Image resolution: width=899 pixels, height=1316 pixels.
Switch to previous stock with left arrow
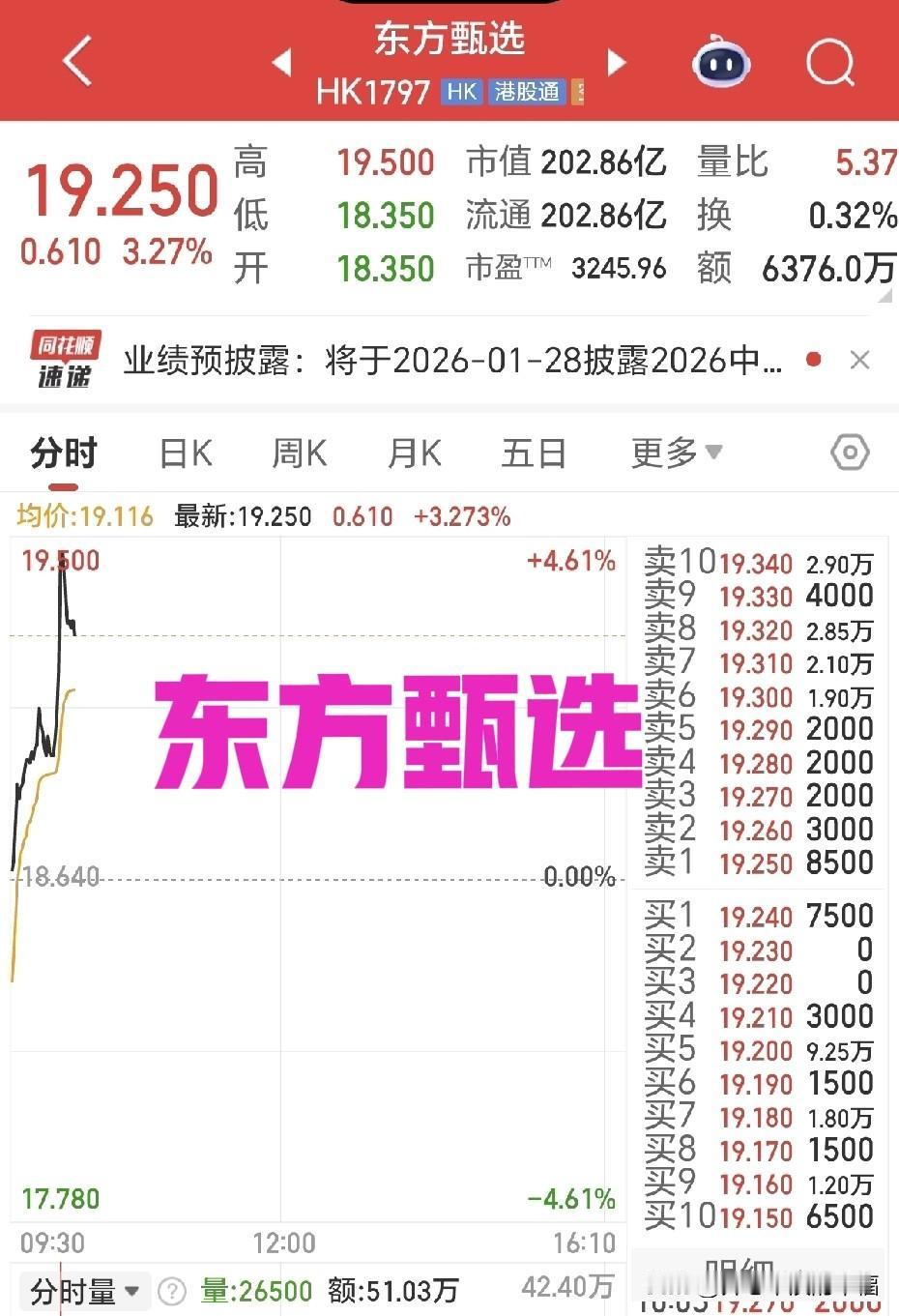point(281,61)
